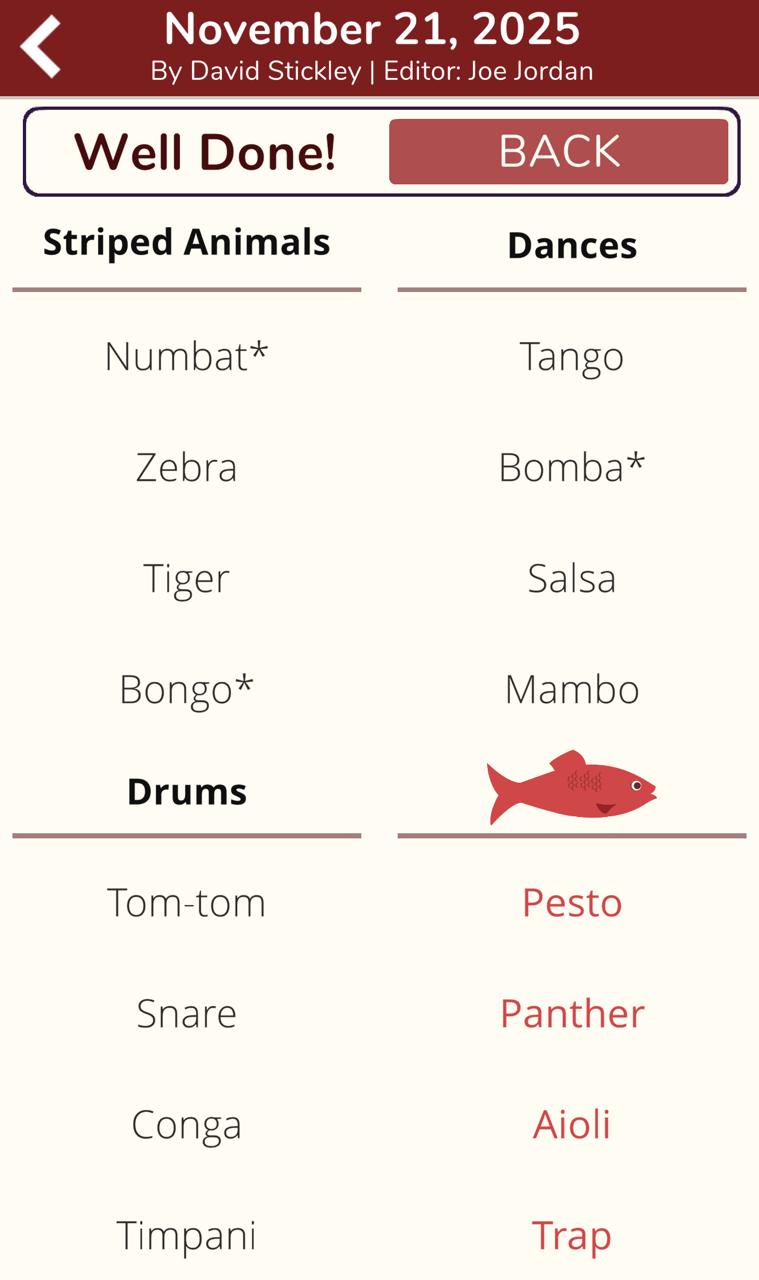Click the Pesto red herring word
This screenshot has width=759, height=1280.
570,903
